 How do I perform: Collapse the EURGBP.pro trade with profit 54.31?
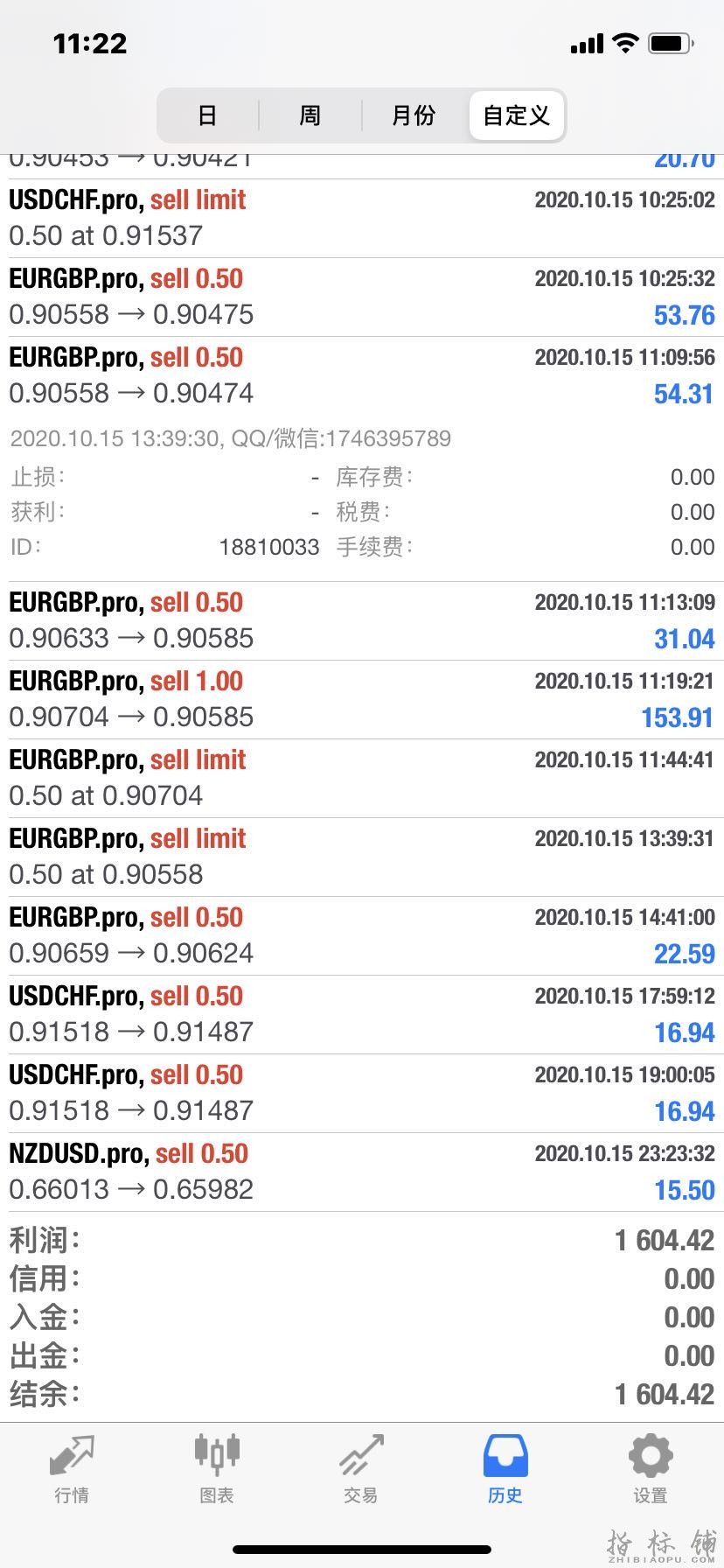(x=362, y=375)
